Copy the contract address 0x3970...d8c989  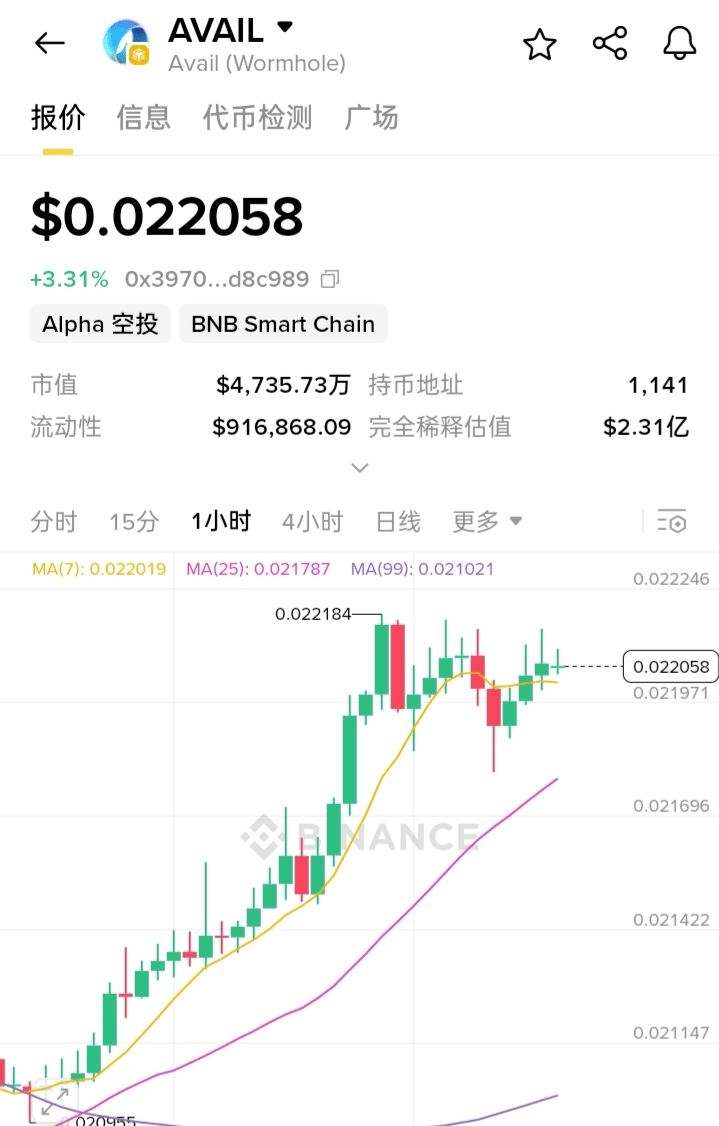click(330, 279)
